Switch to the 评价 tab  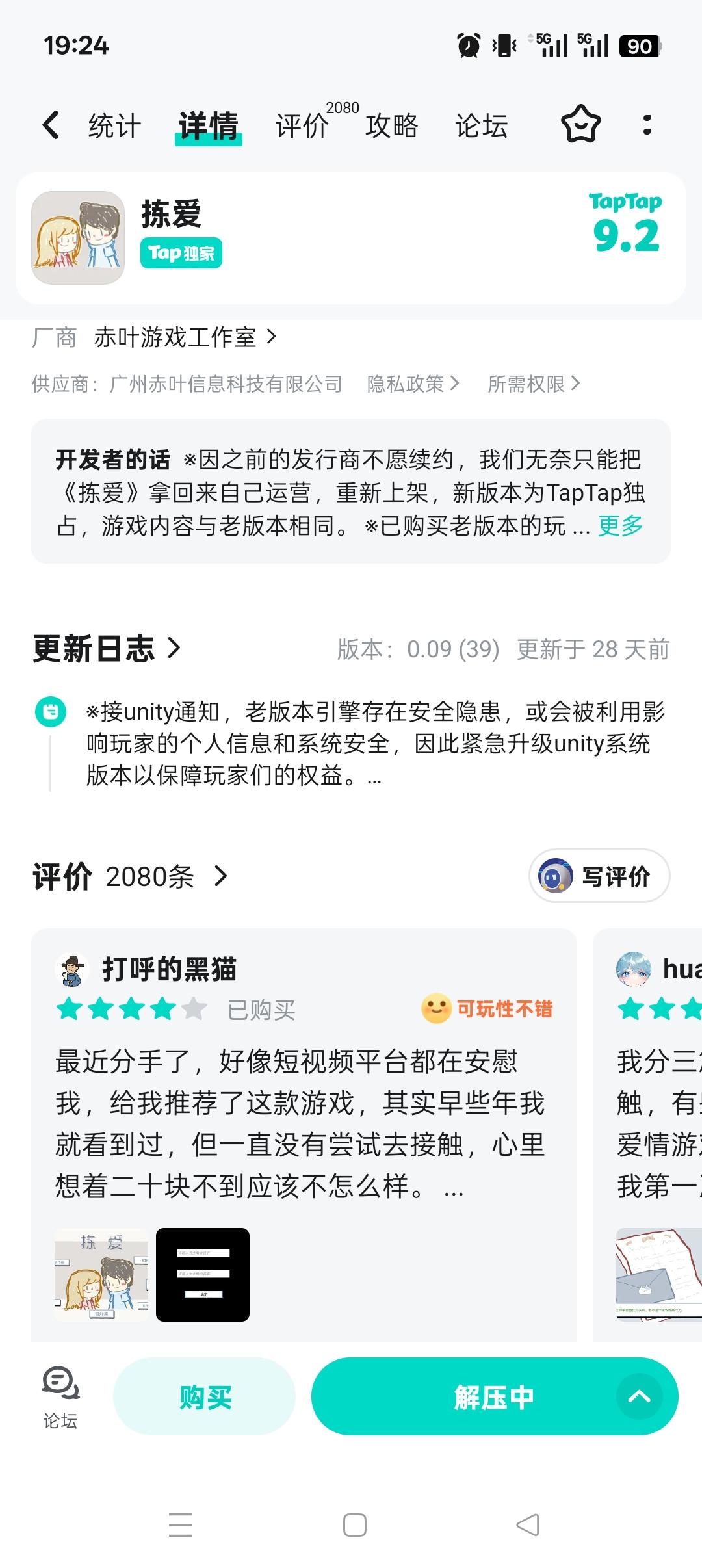[x=302, y=125]
